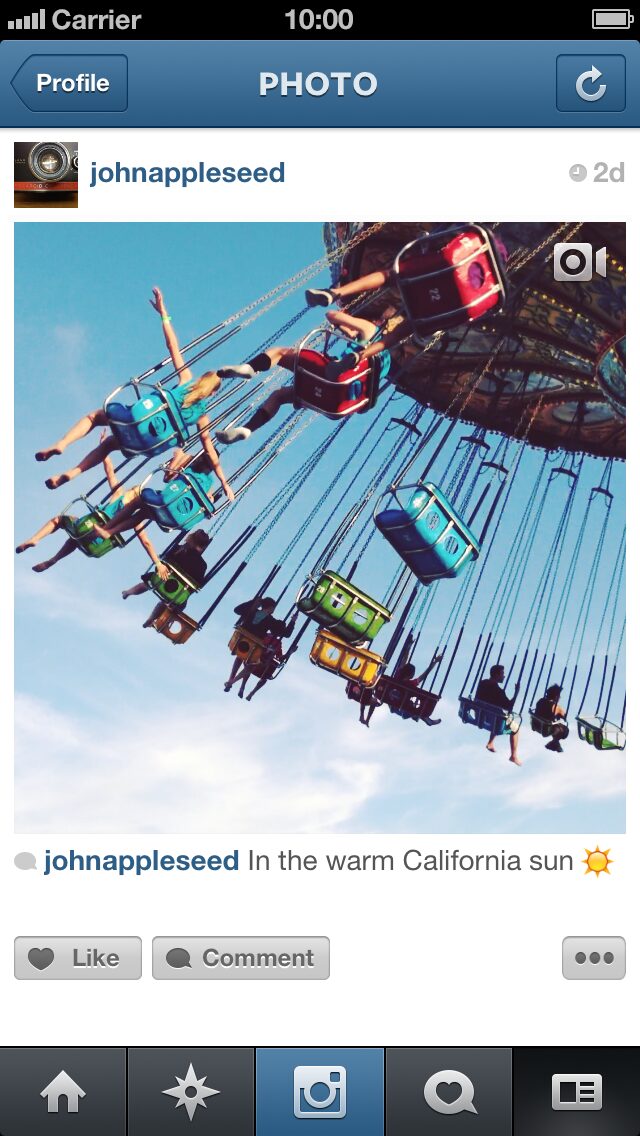Open the johnappleseed username link in header

point(187,173)
